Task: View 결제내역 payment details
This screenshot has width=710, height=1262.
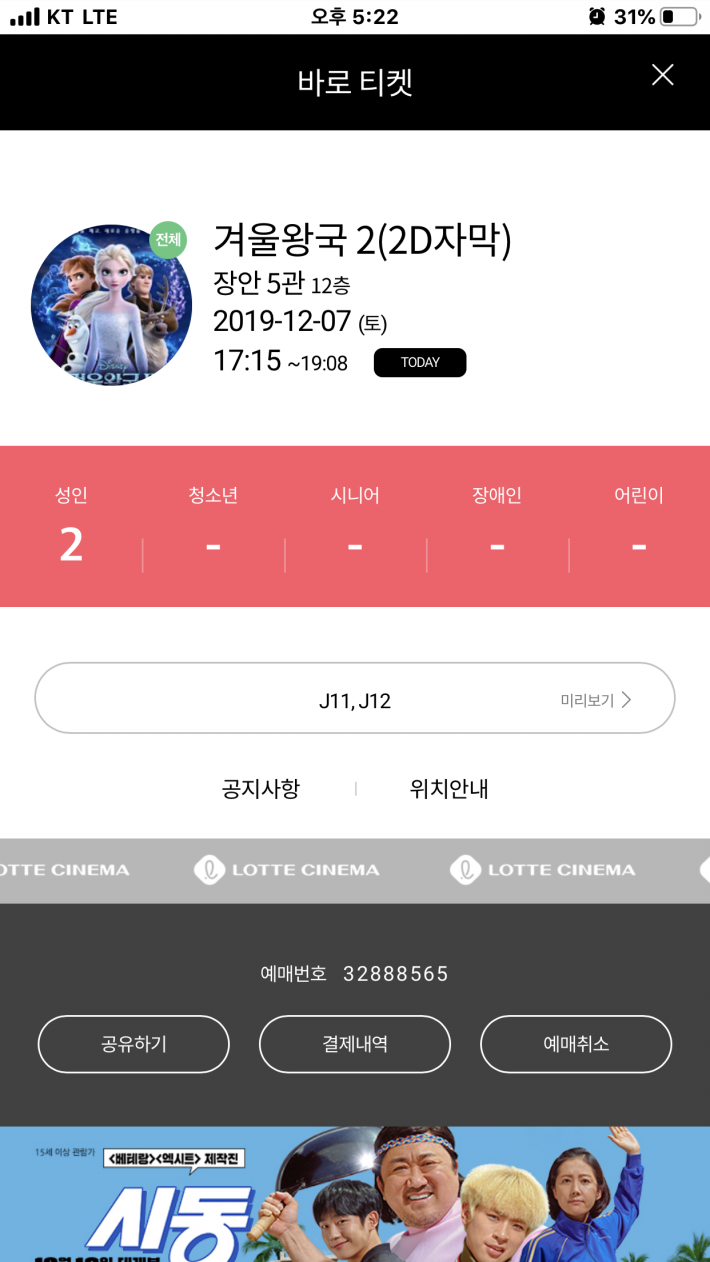Action: pyautogui.click(x=355, y=1044)
